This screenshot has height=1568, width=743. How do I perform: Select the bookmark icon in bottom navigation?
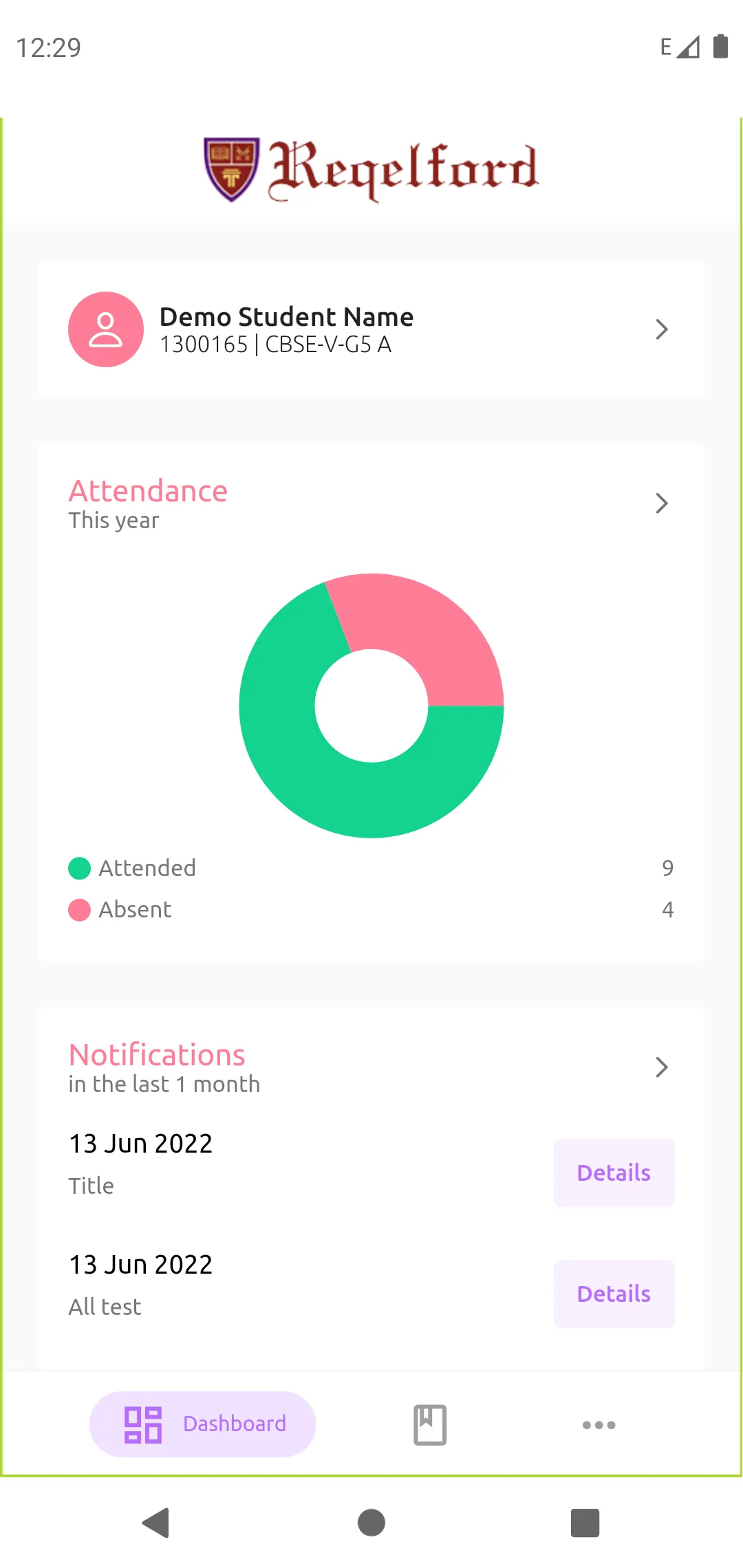(x=429, y=1424)
